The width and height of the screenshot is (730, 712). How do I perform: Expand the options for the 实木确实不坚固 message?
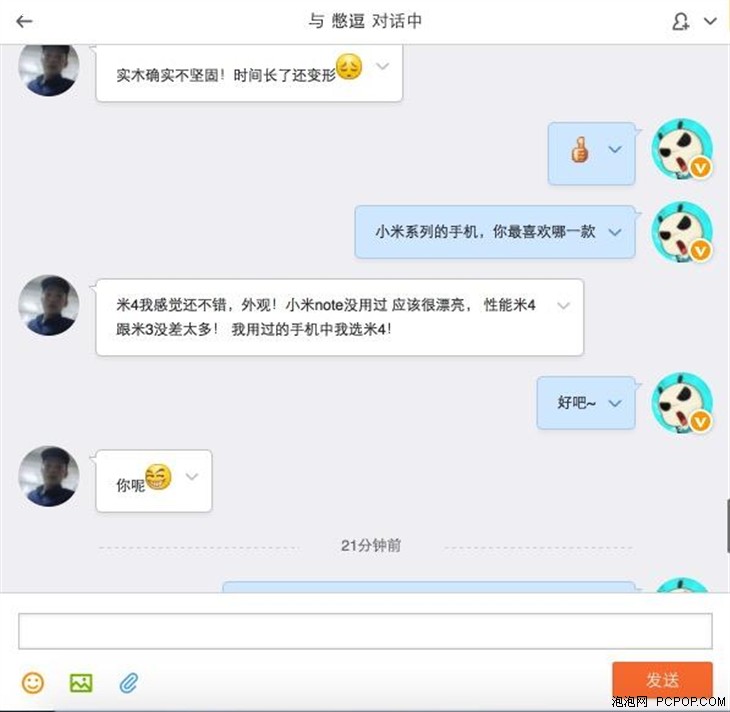(x=382, y=67)
